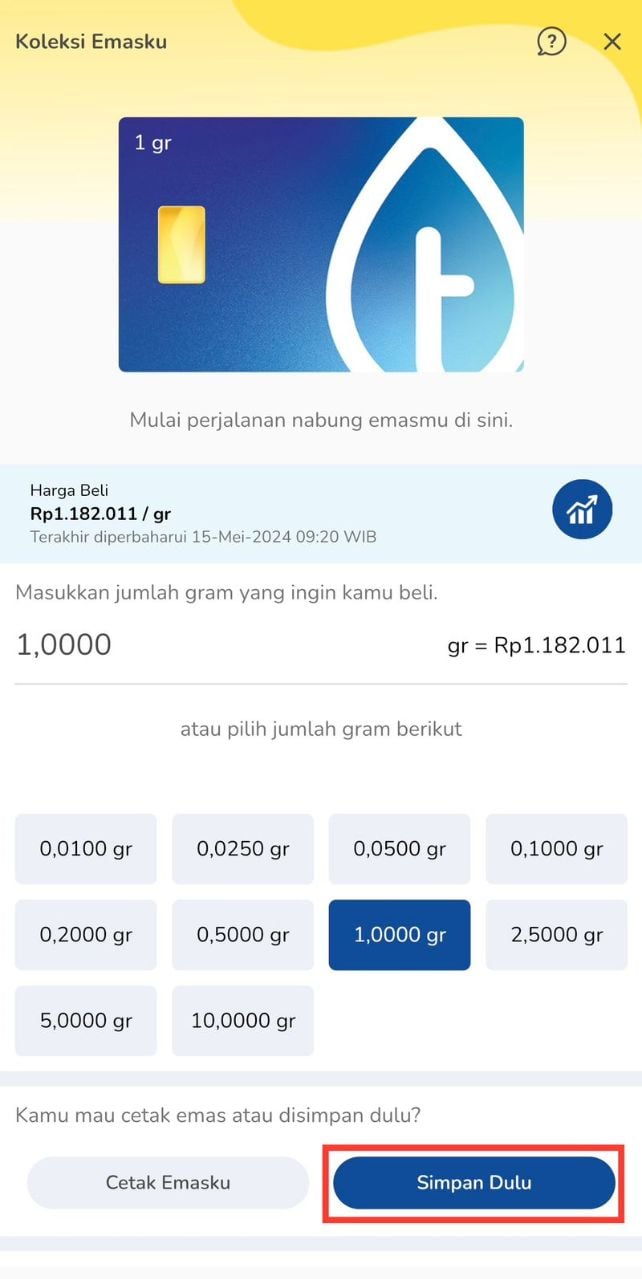This screenshot has height=1279, width=642.
Task: Pick the 0,0500 gr amount
Action: pyautogui.click(x=400, y=849)
